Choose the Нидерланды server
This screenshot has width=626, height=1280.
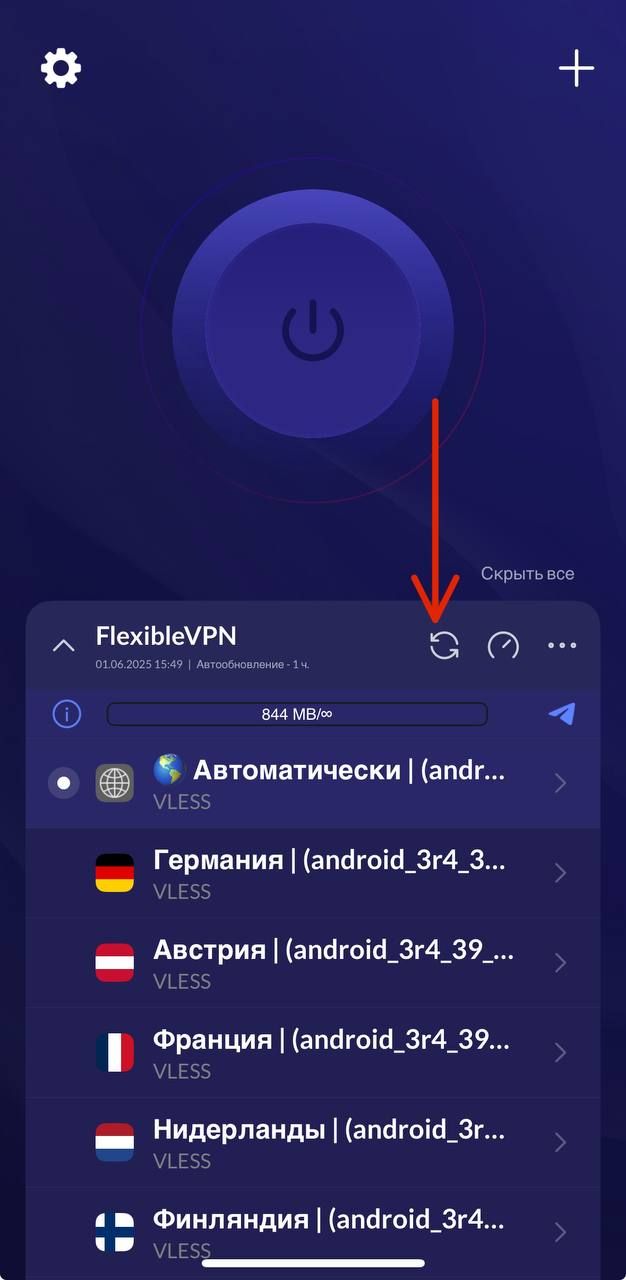pos(313,1143)
